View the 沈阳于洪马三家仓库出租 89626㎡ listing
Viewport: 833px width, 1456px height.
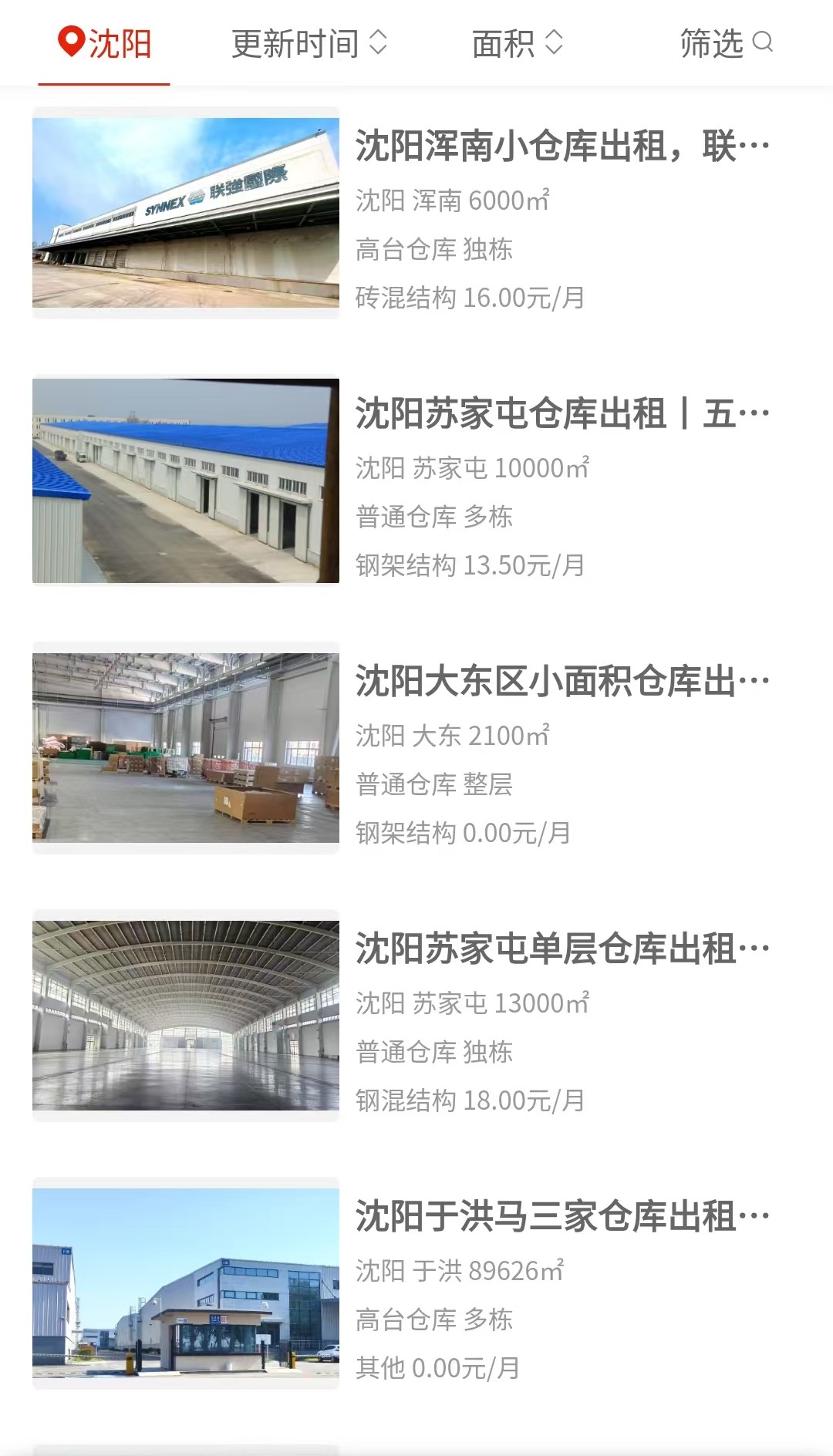coord(416,1283)
